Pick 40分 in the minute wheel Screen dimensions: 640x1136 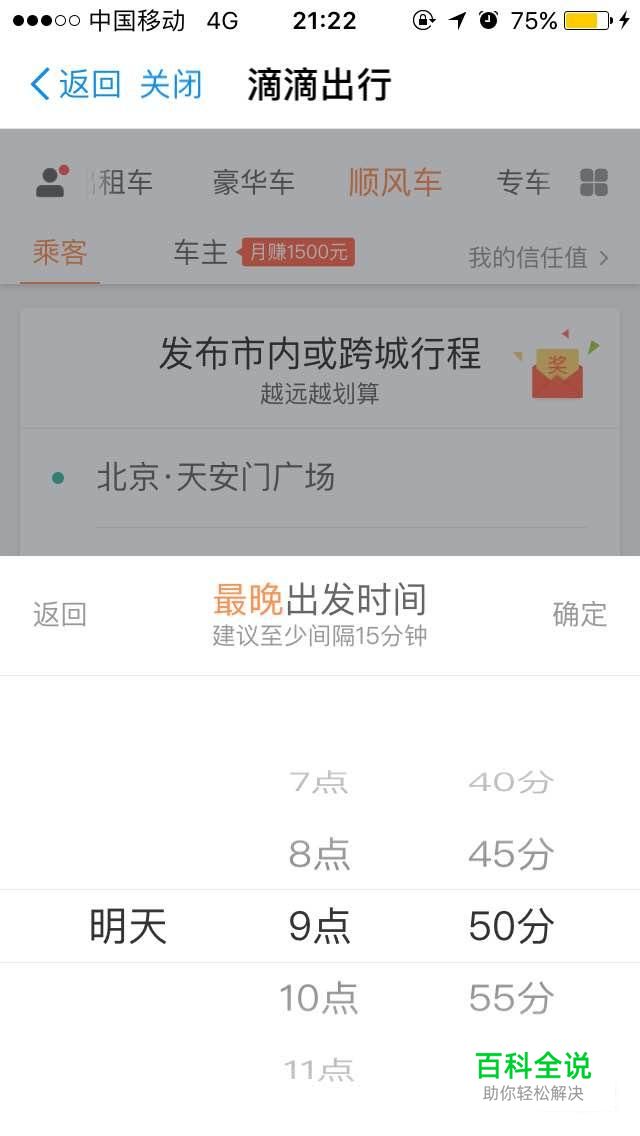[x=511, y=782]
